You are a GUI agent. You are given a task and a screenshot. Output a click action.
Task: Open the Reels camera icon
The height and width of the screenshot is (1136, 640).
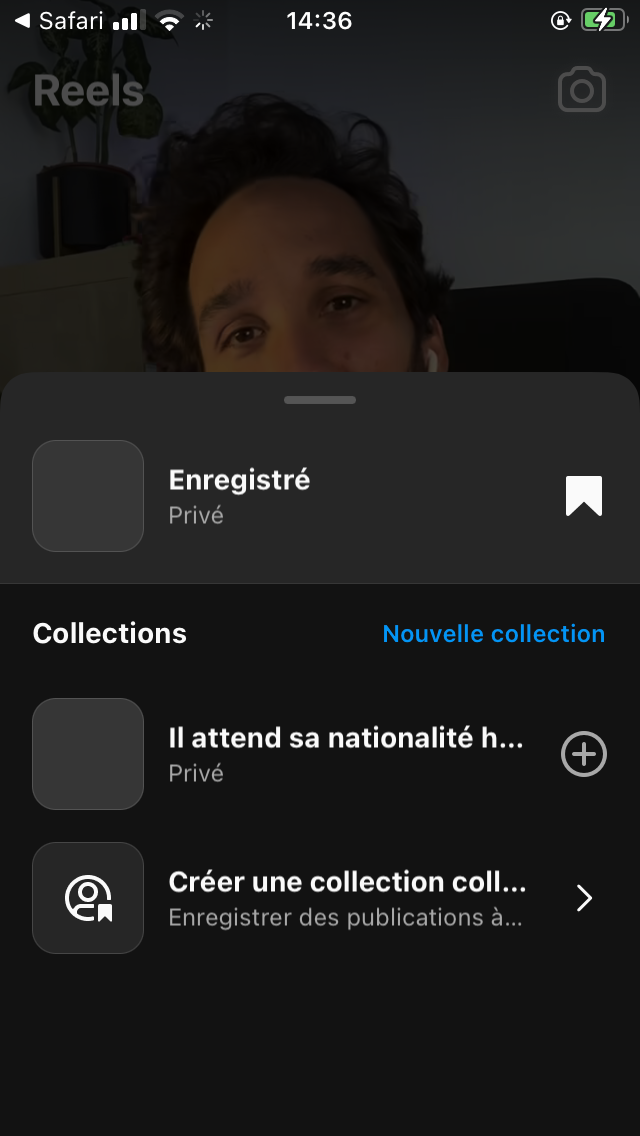point(581,90)
